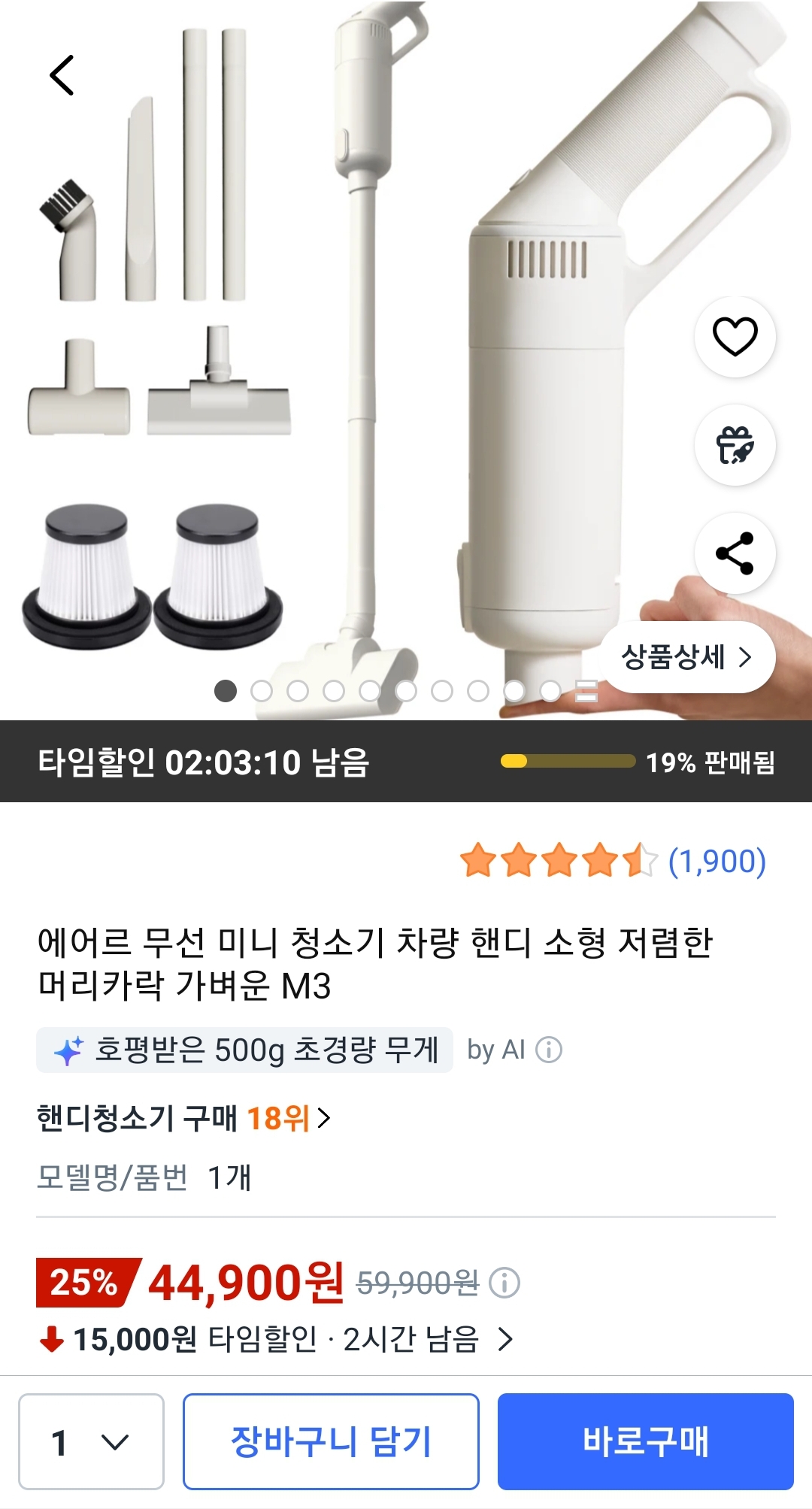Open 상품상세 product details
The image size is (812, 1509).
(686, 657)
